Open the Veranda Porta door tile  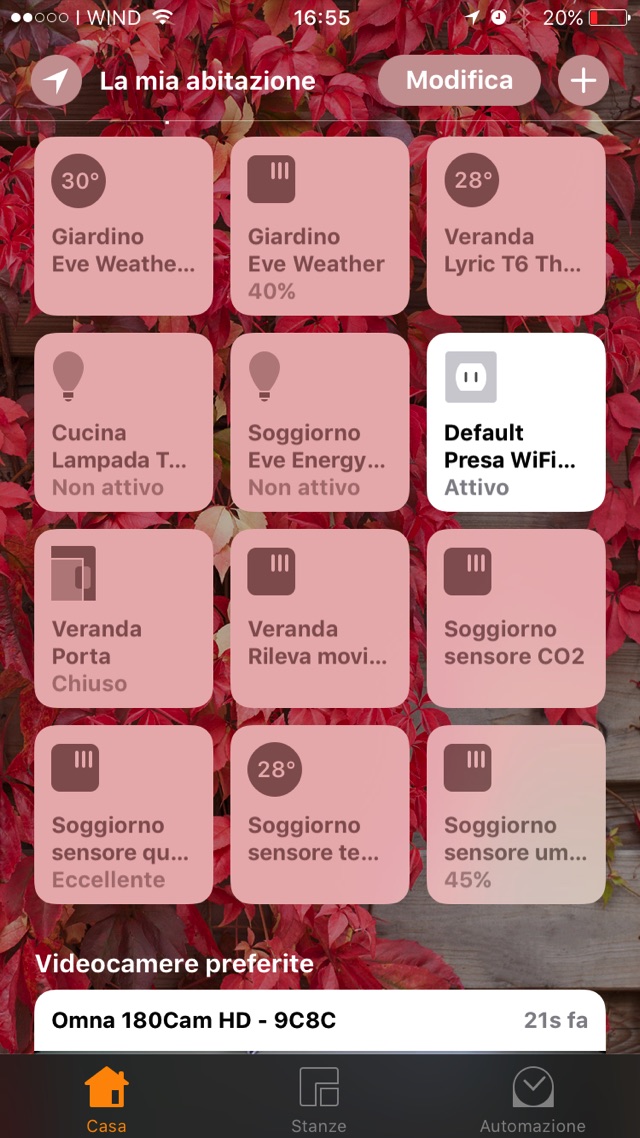[x=124, y=618]
